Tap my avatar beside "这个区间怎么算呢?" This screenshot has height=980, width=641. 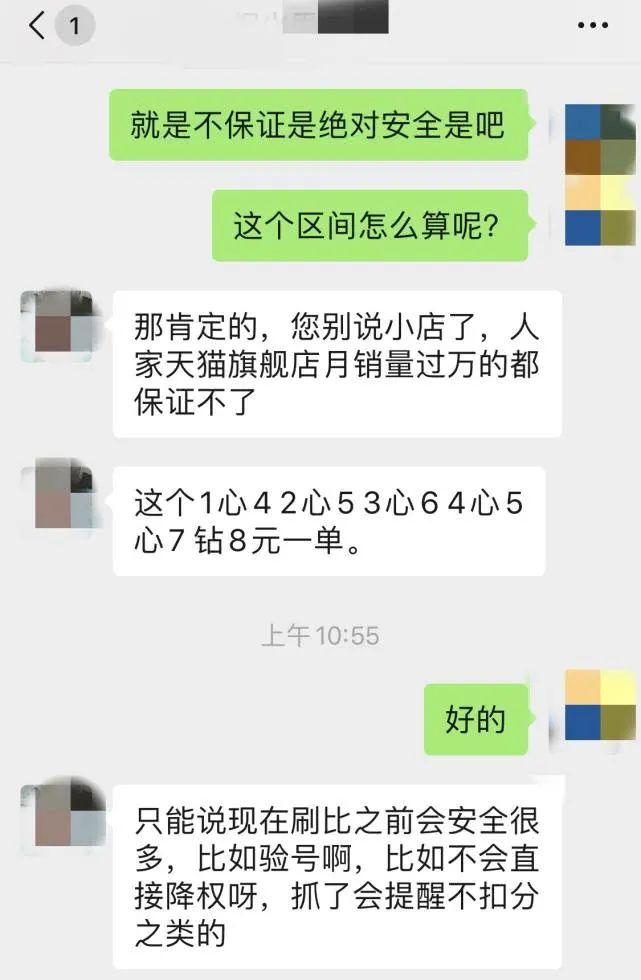[x=600, y=210]
